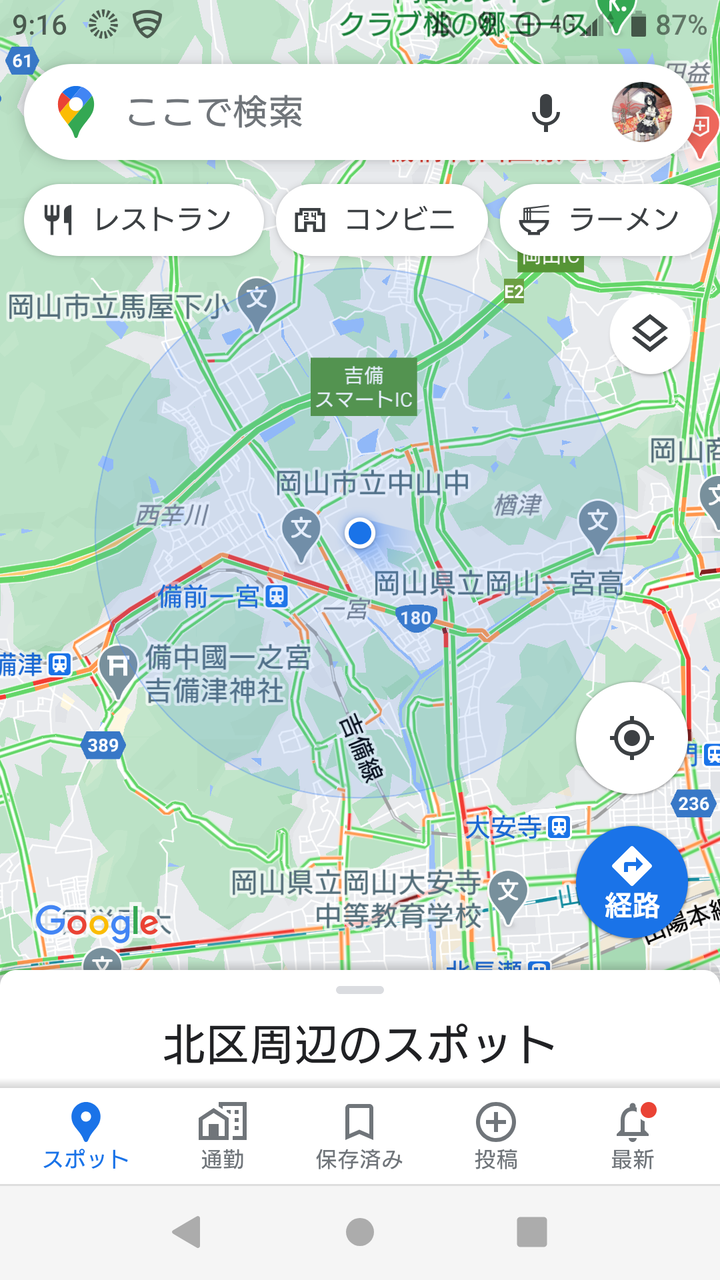Open the 最新 updates tab
720x1280 pixels.
coord(633,1137)
